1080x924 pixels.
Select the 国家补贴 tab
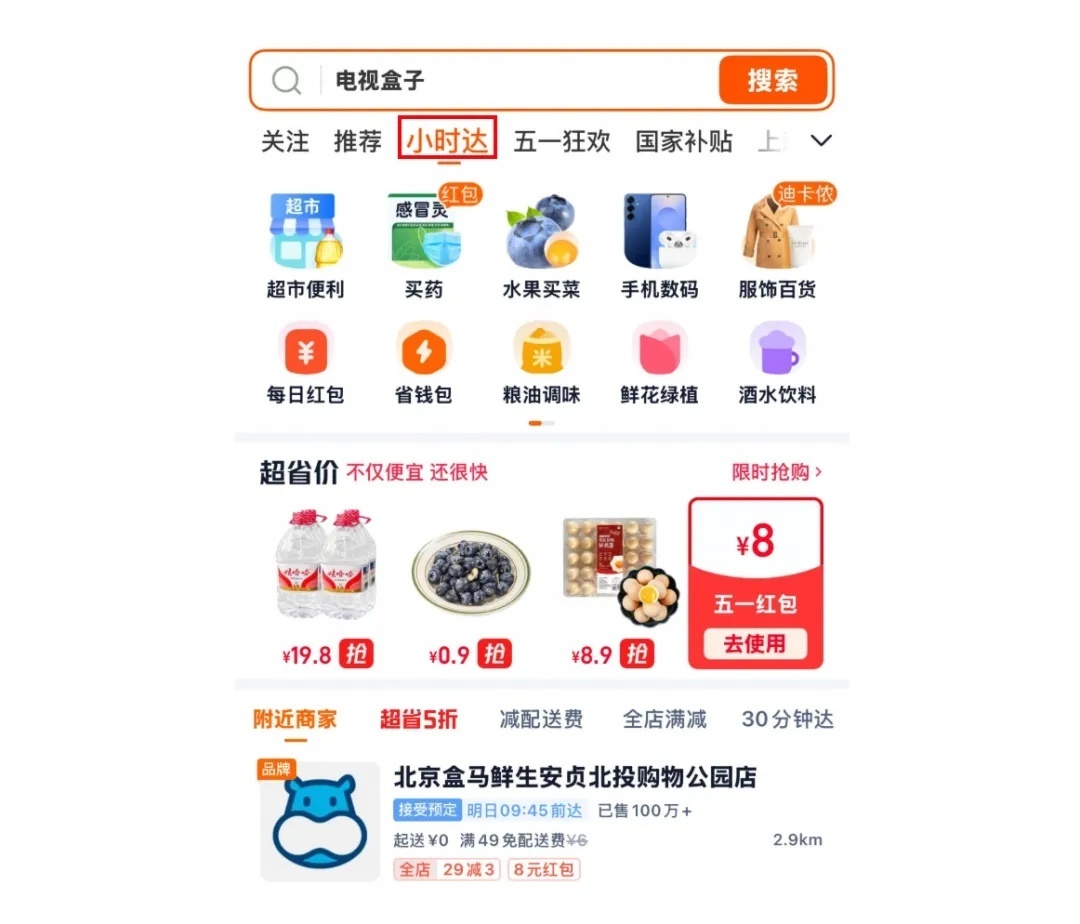(684, 142)
